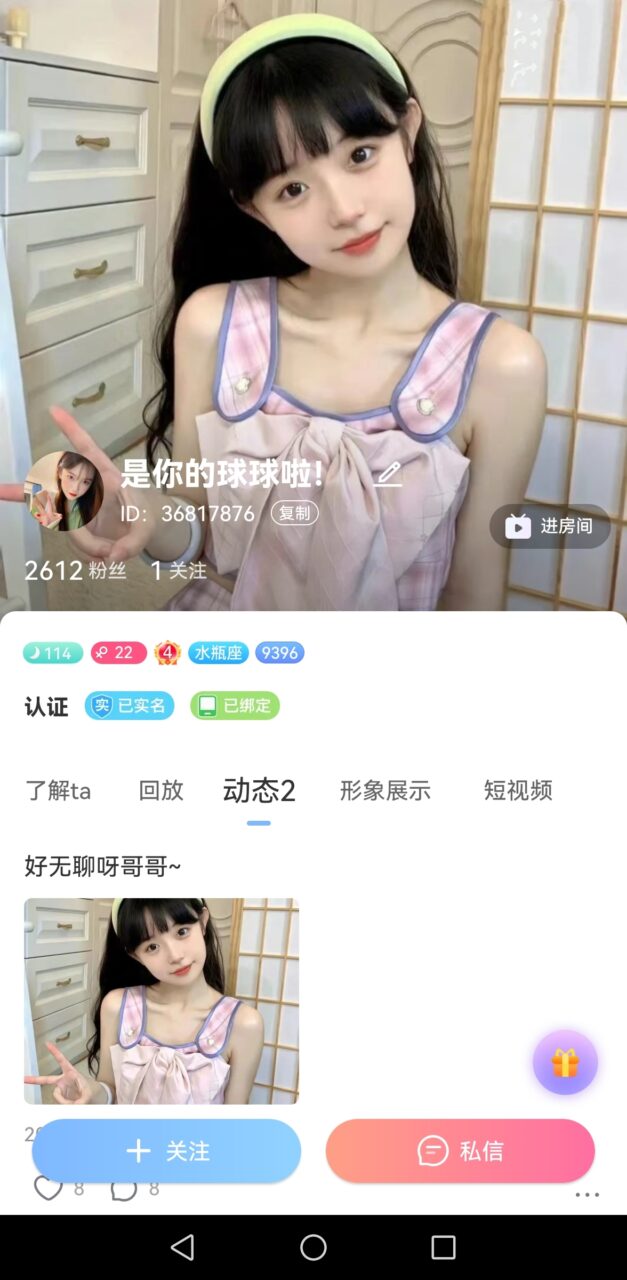
Task: Tap the system home button
Action: [313, 1247]
